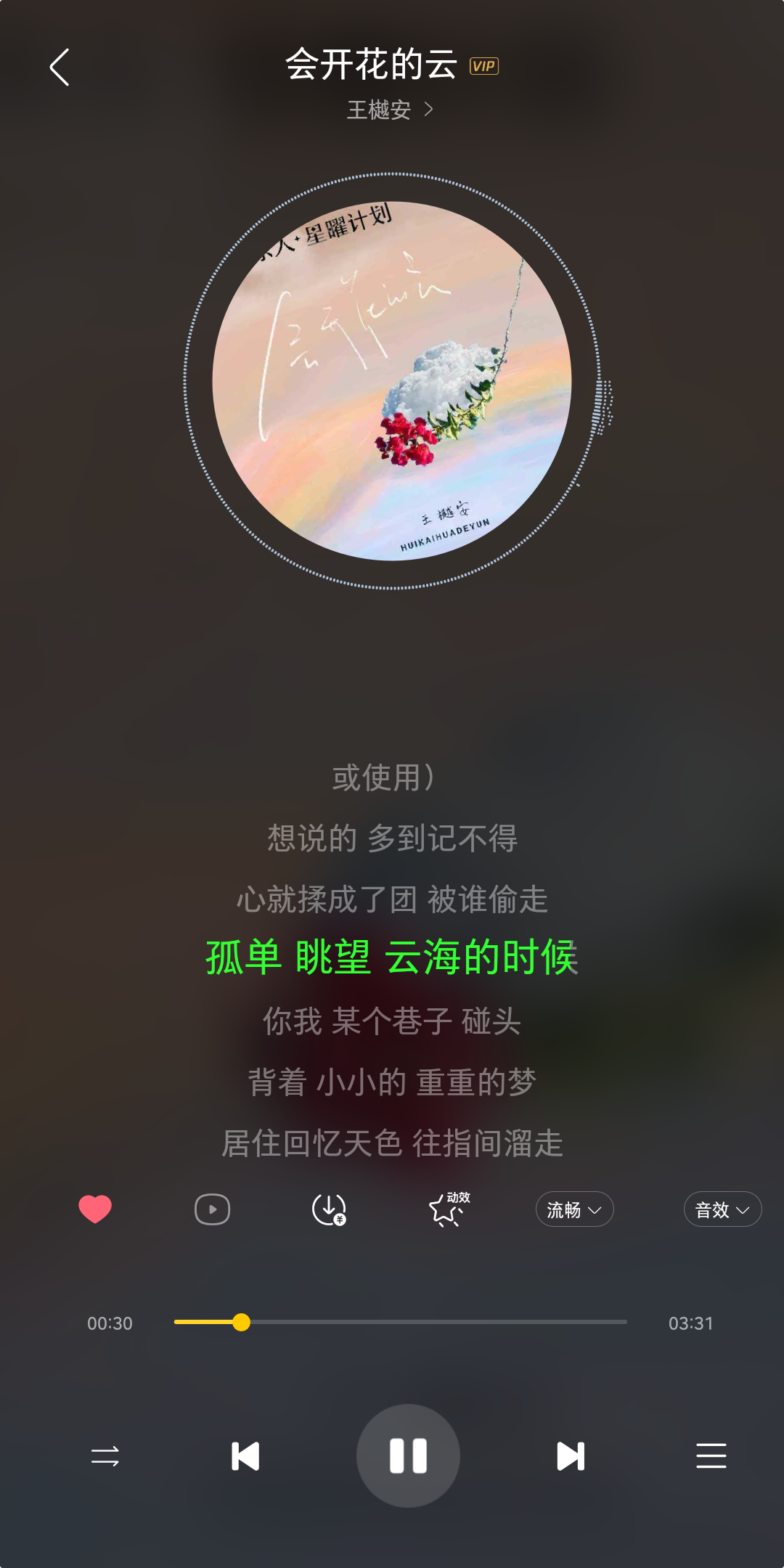The width and height of the screenshot is (784, 1568).
Task: Tap the circular album cover art
Action: tap(392, 380)
